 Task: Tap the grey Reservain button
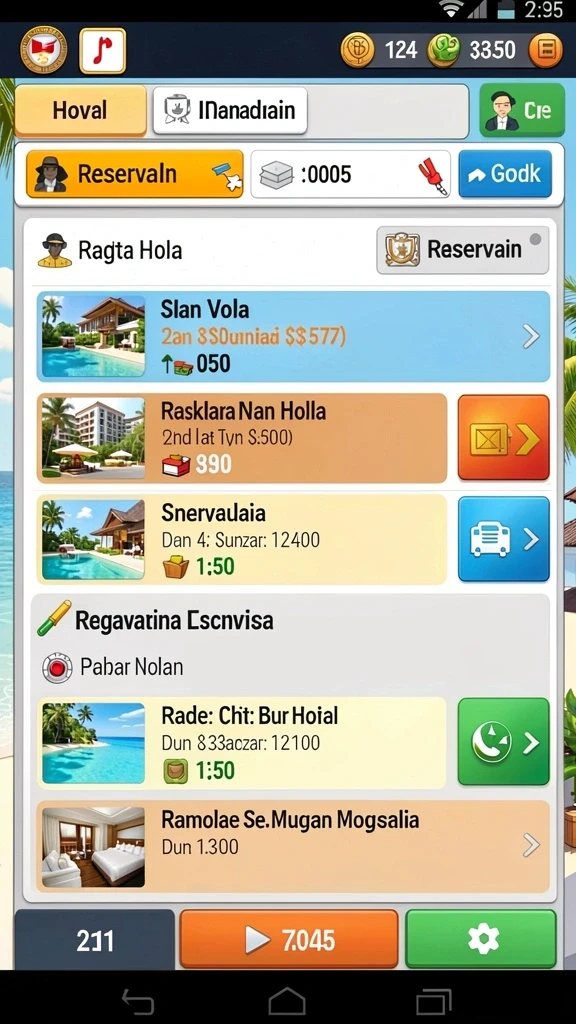click(x=462, y=249)
